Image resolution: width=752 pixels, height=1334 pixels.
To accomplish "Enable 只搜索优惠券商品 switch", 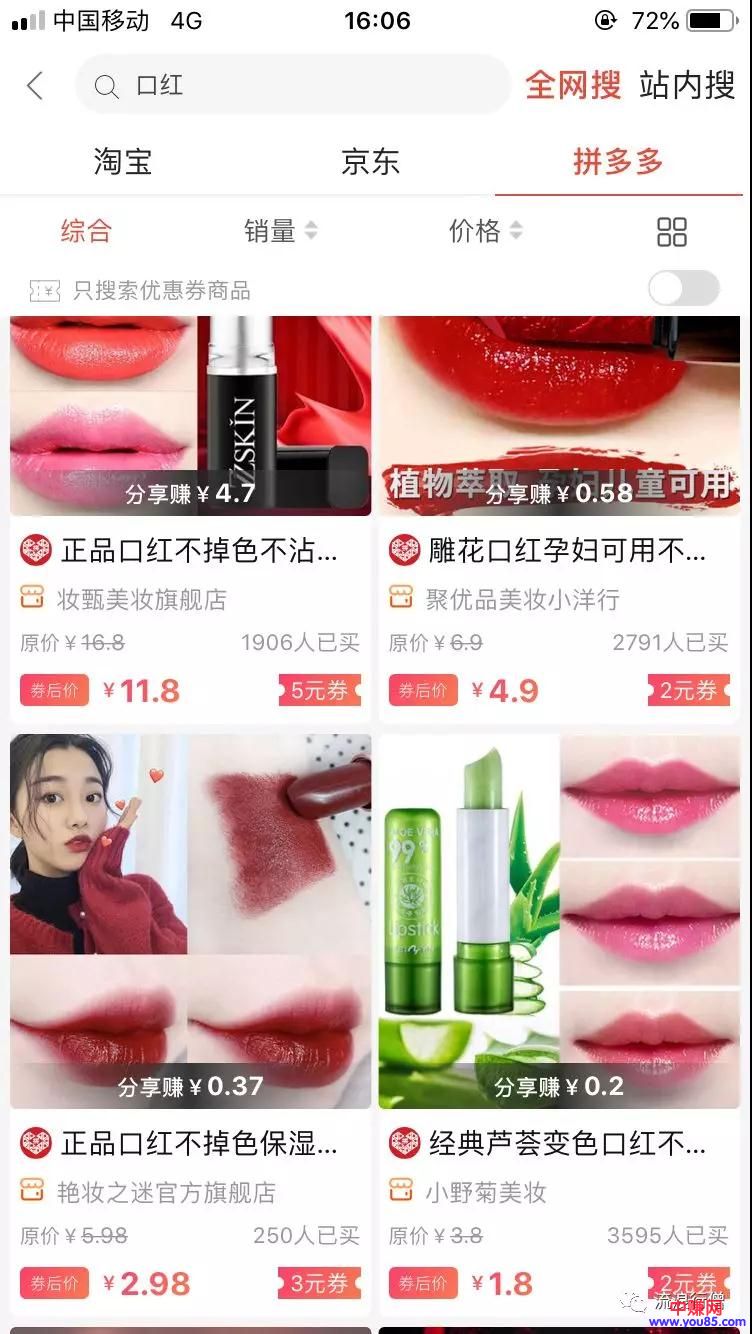I will click(x=683, y=289).
